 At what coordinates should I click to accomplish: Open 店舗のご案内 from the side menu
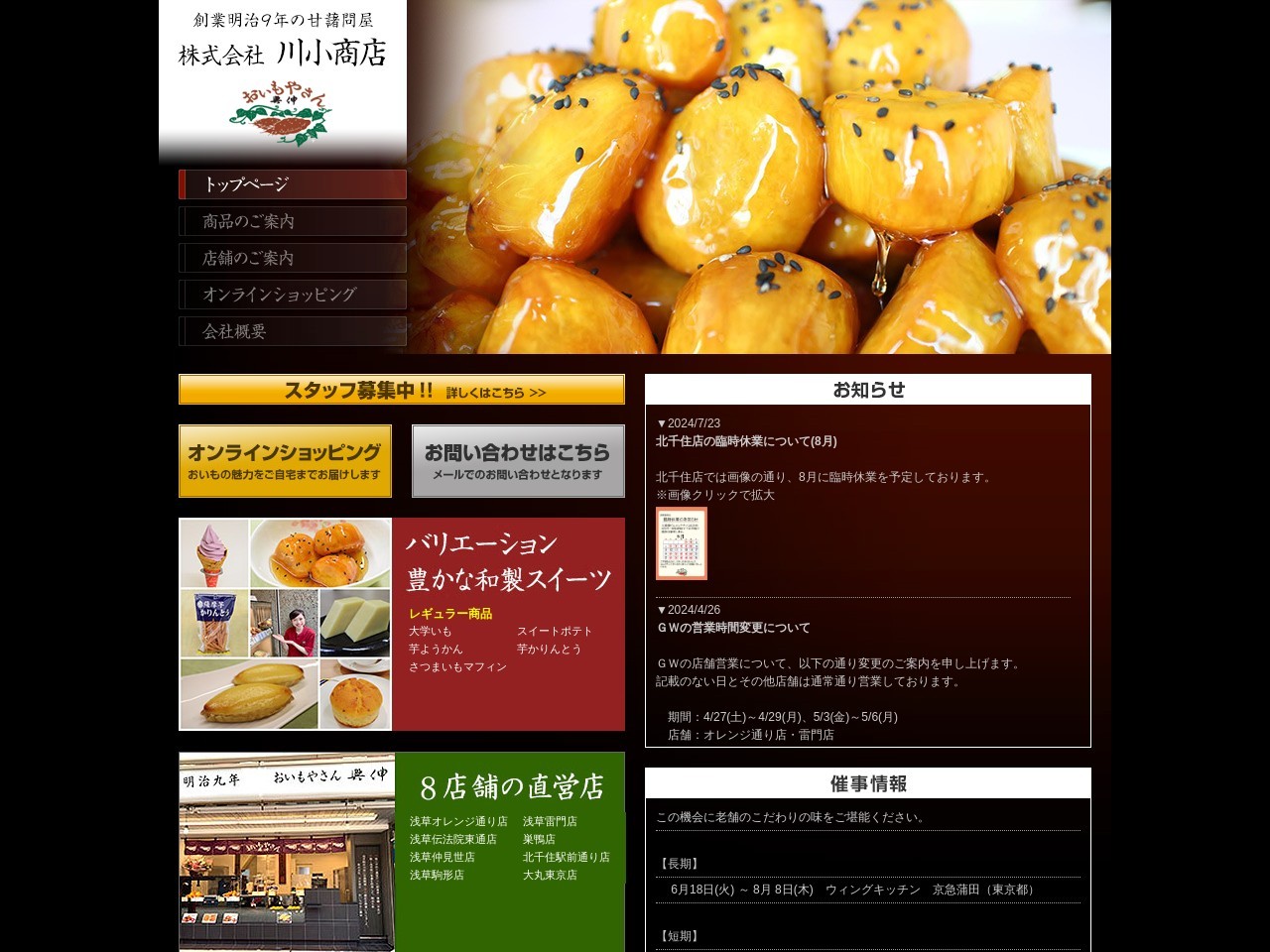point(293,258)
